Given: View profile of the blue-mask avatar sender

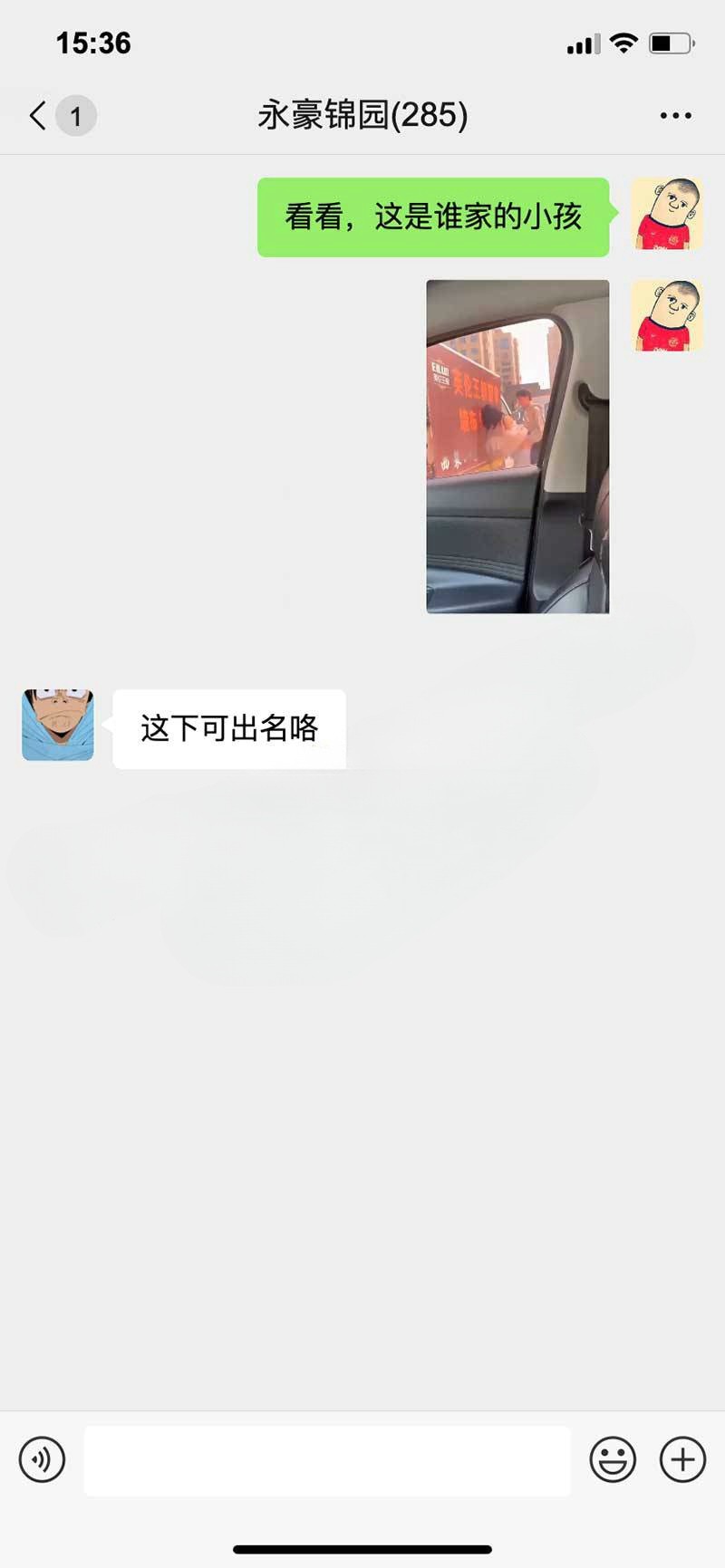Looking at the screenshot, I should tap(58, 725).
